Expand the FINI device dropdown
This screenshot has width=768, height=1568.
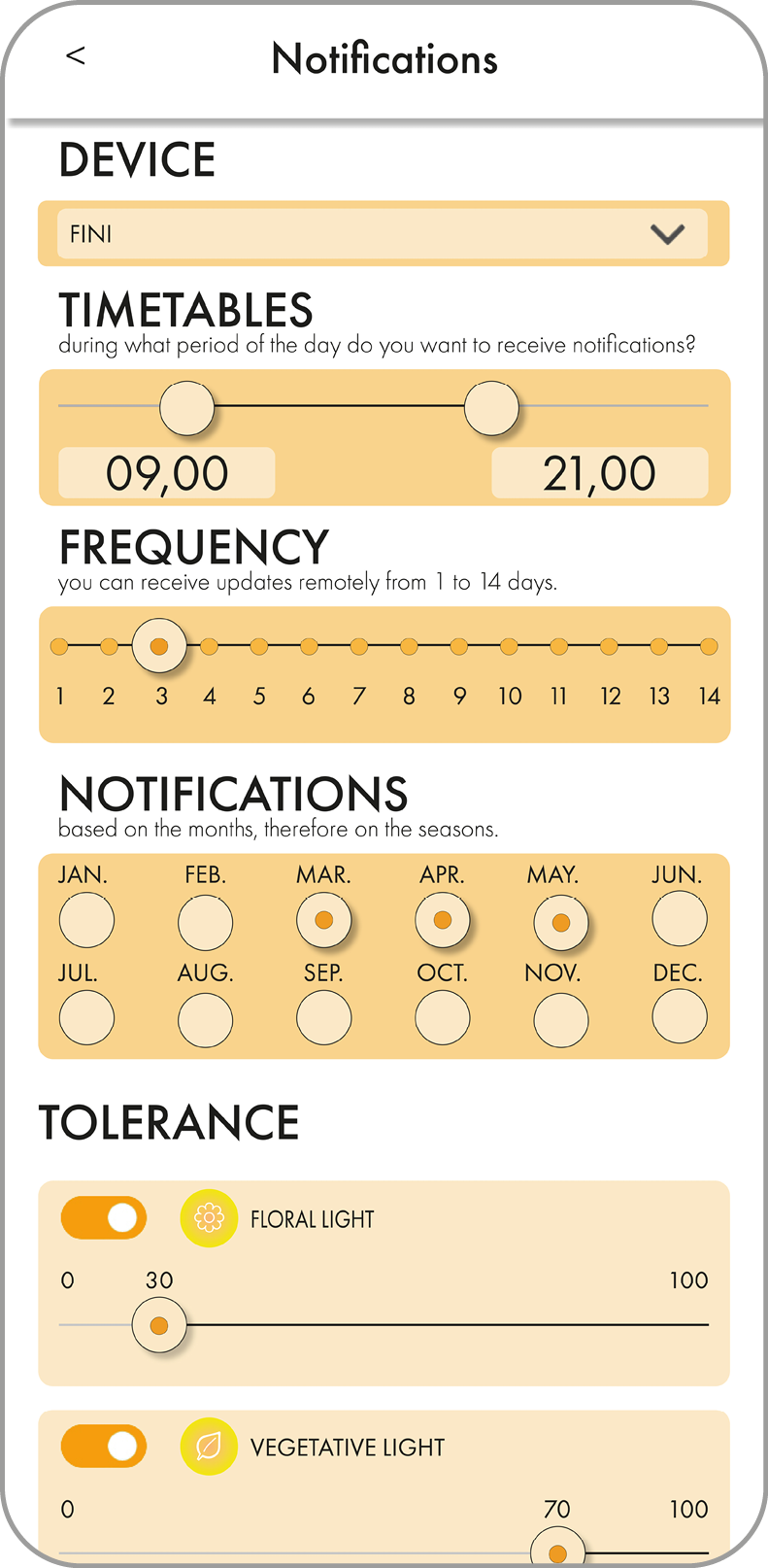(383, 234)
